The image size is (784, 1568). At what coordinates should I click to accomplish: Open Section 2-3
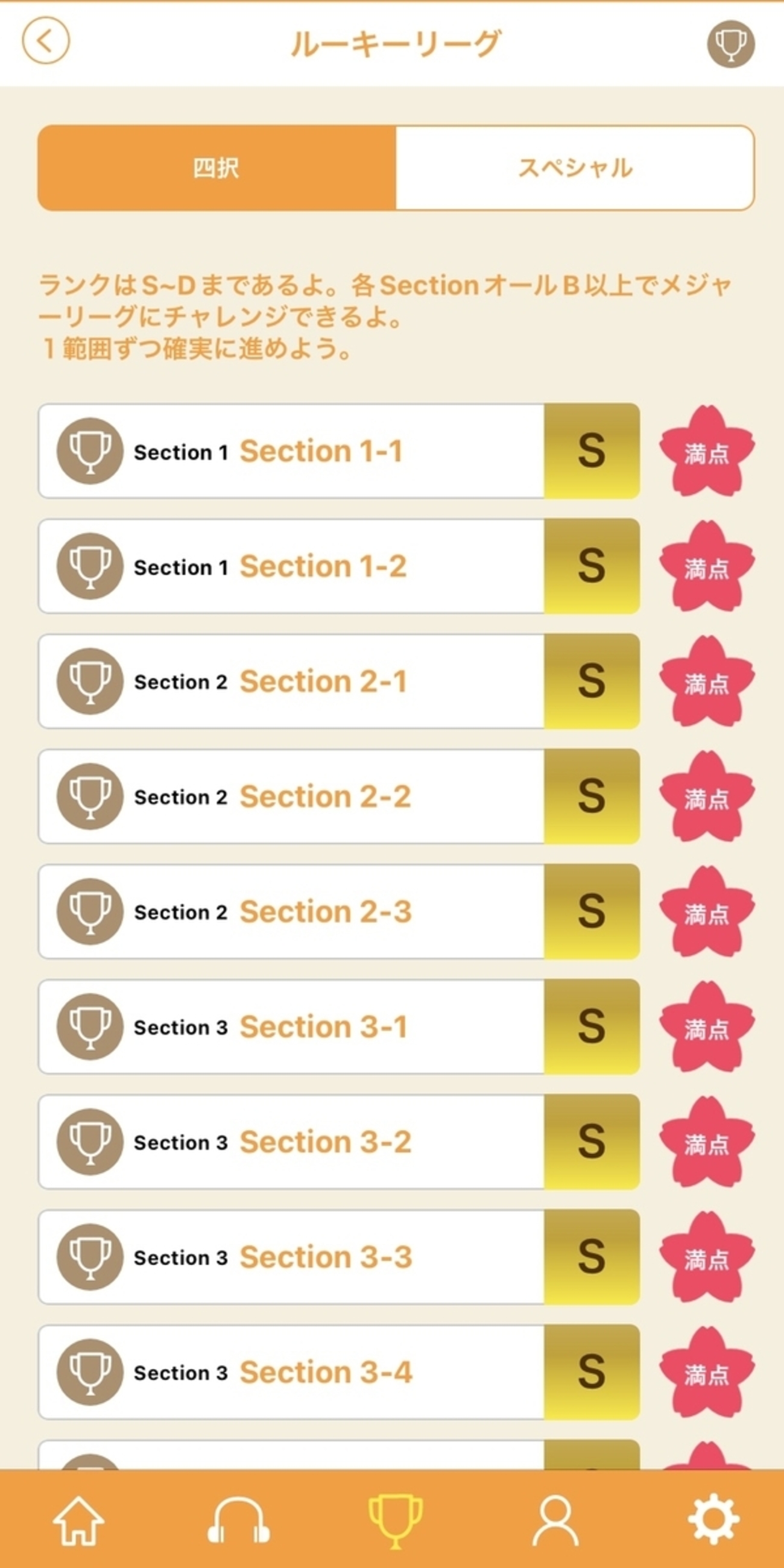[x=325, y=911]
